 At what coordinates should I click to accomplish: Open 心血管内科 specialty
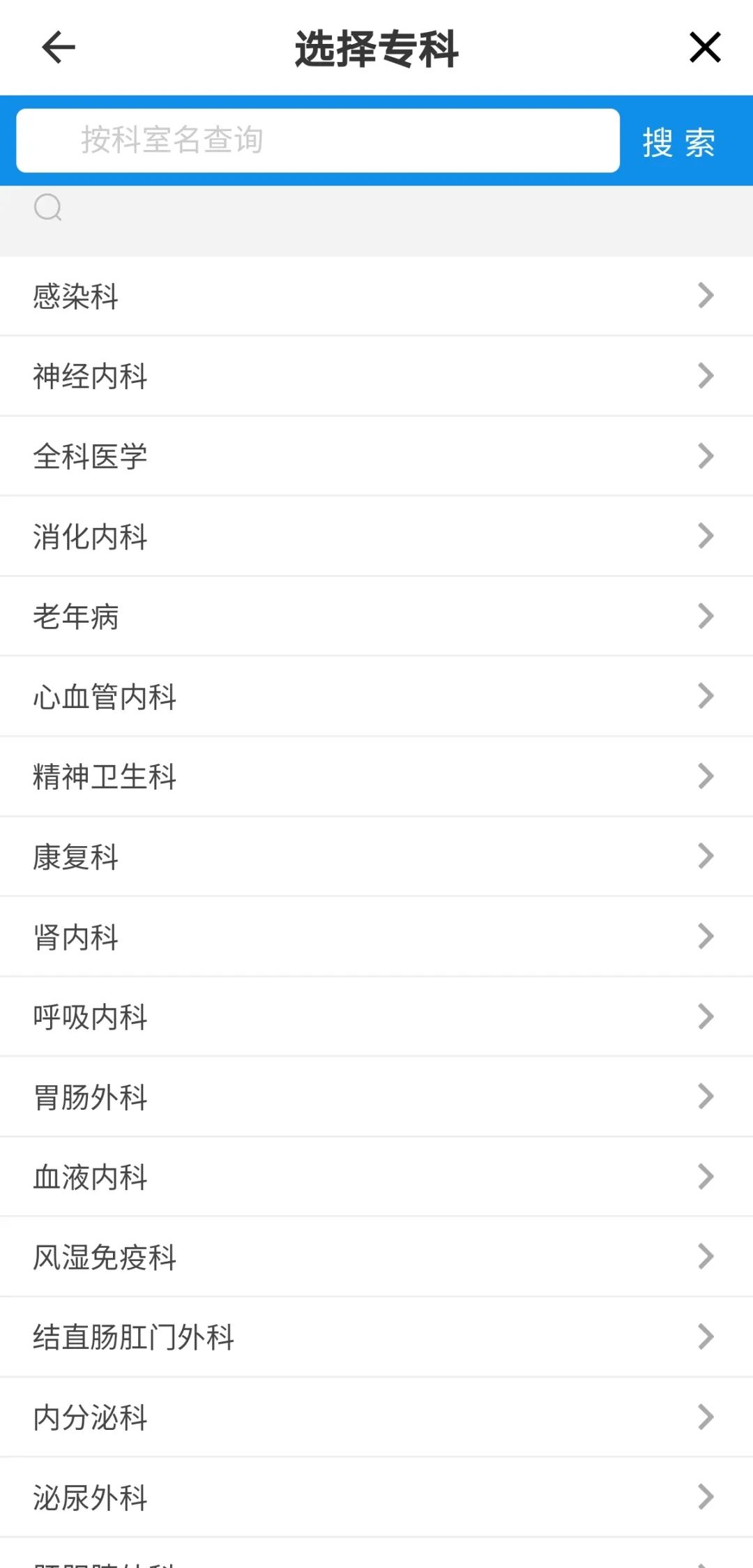coord(376,697)
